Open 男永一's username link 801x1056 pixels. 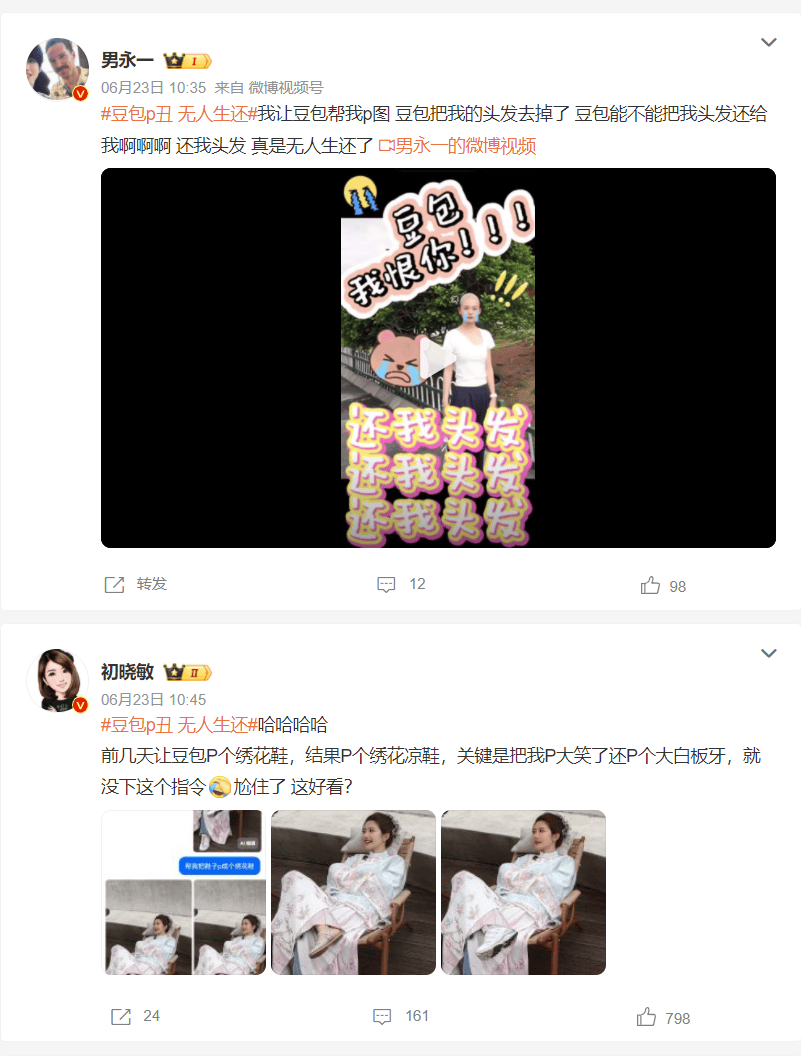[127, 59]
